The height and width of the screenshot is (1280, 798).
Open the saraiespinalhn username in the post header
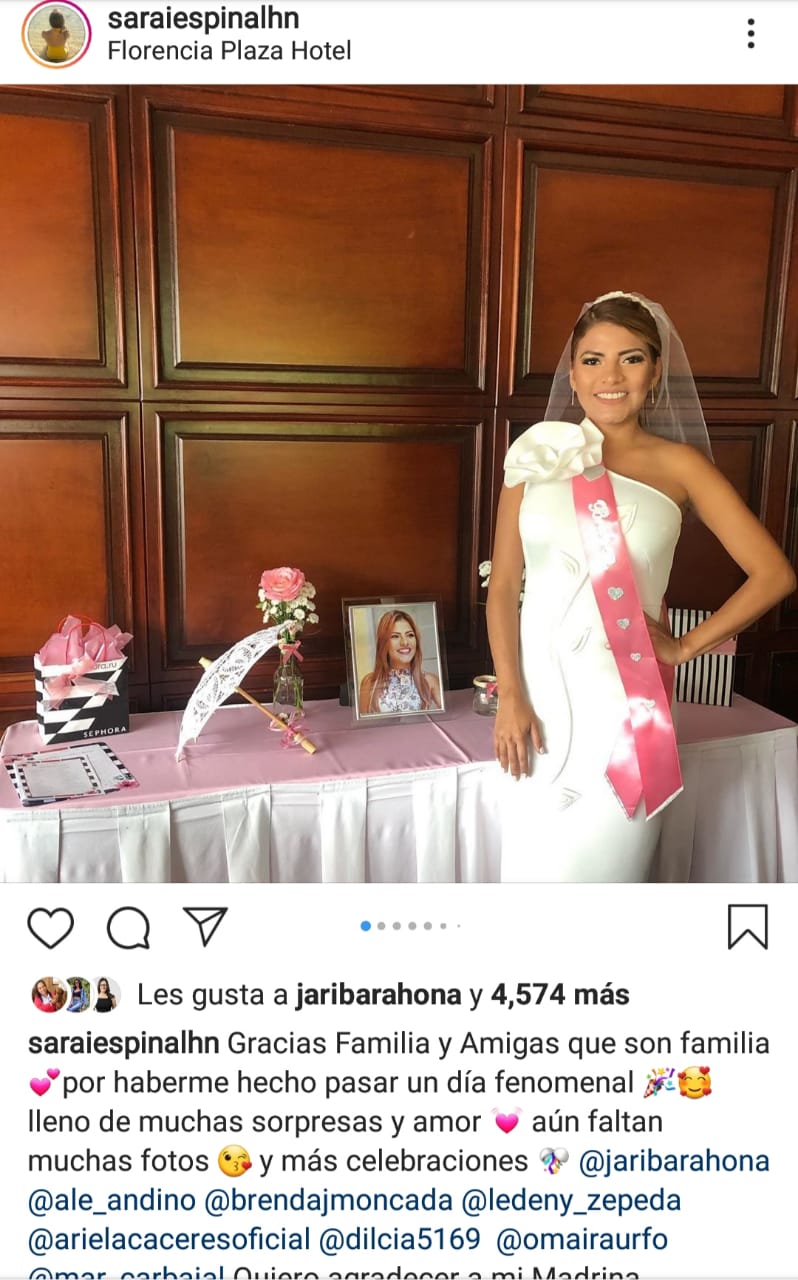coord(203,18)
